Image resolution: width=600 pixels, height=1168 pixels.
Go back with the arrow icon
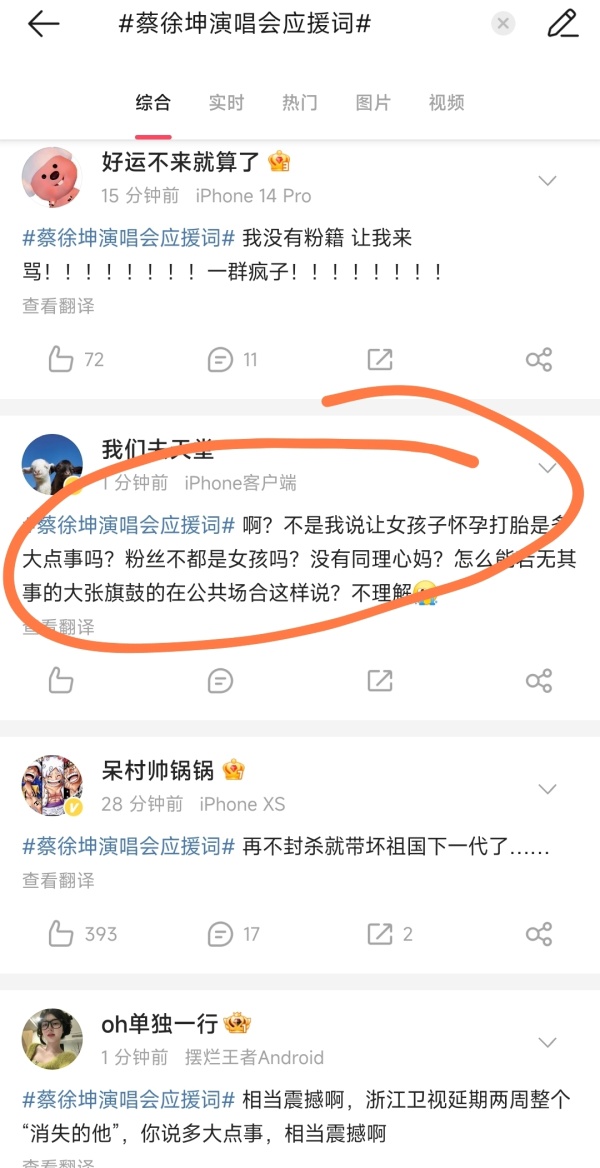[x=43, y=24]
